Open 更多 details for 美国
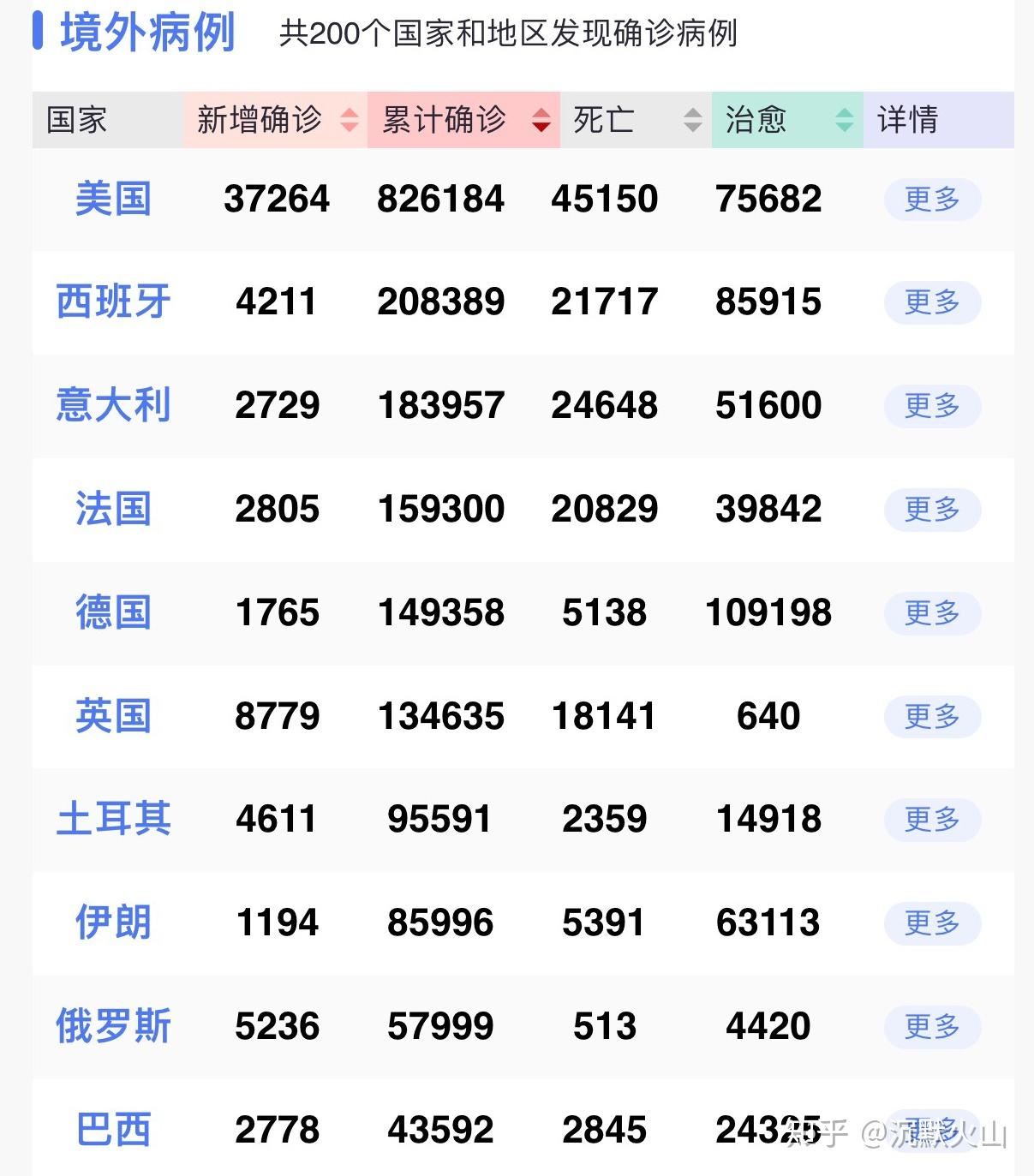This screenshot has height=1176, width=1034. point(932,200)
